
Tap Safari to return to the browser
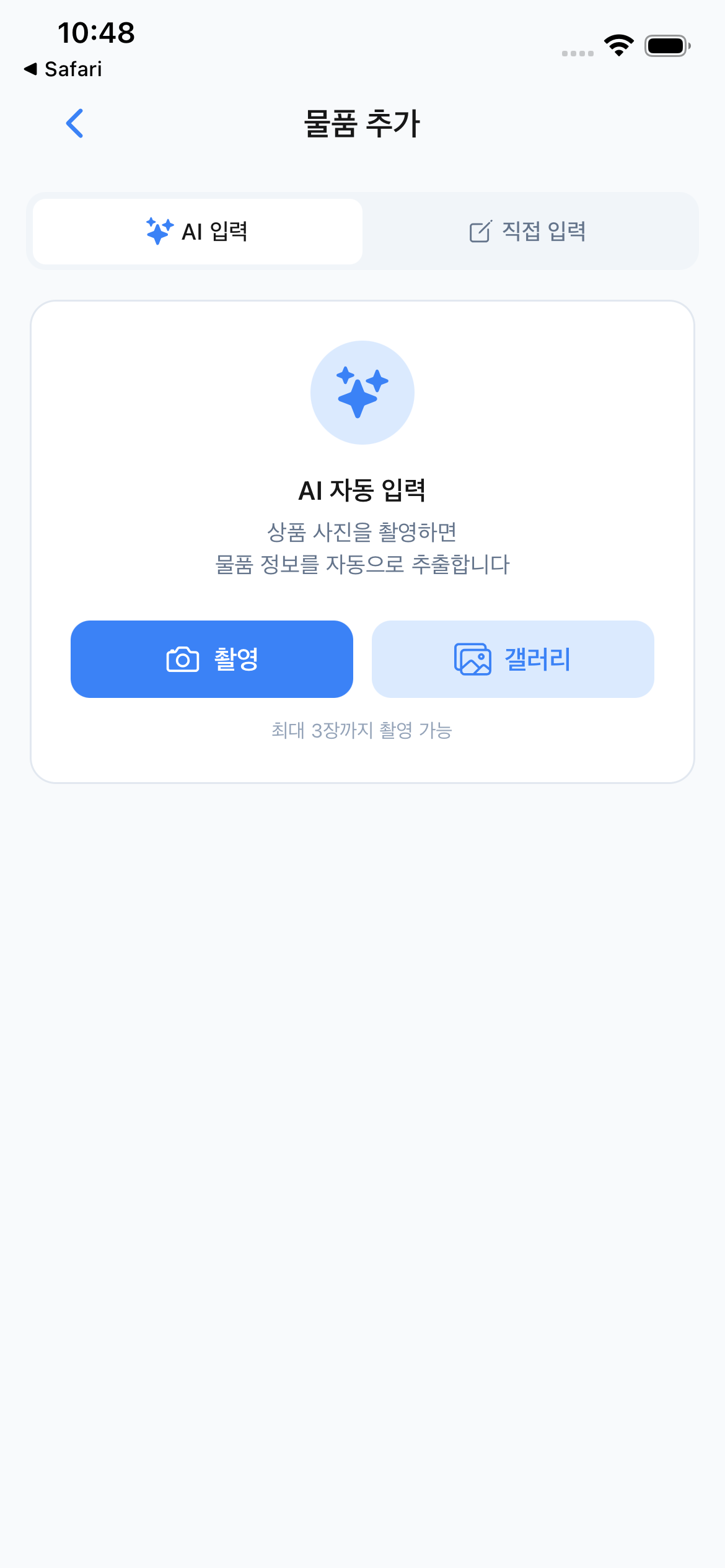click(x=64, y=69)
